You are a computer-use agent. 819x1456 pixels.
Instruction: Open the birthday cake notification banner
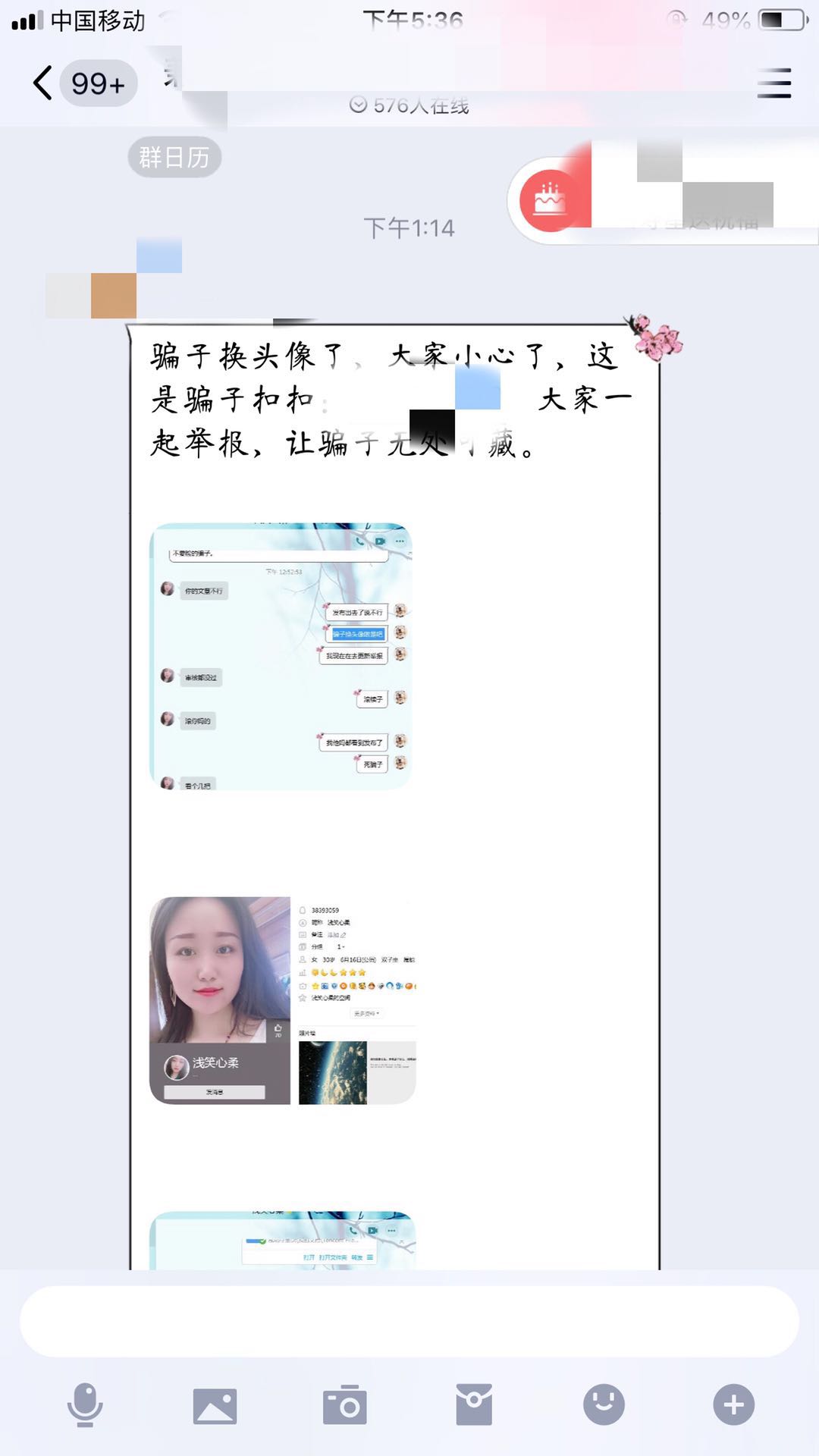(663, 200)
